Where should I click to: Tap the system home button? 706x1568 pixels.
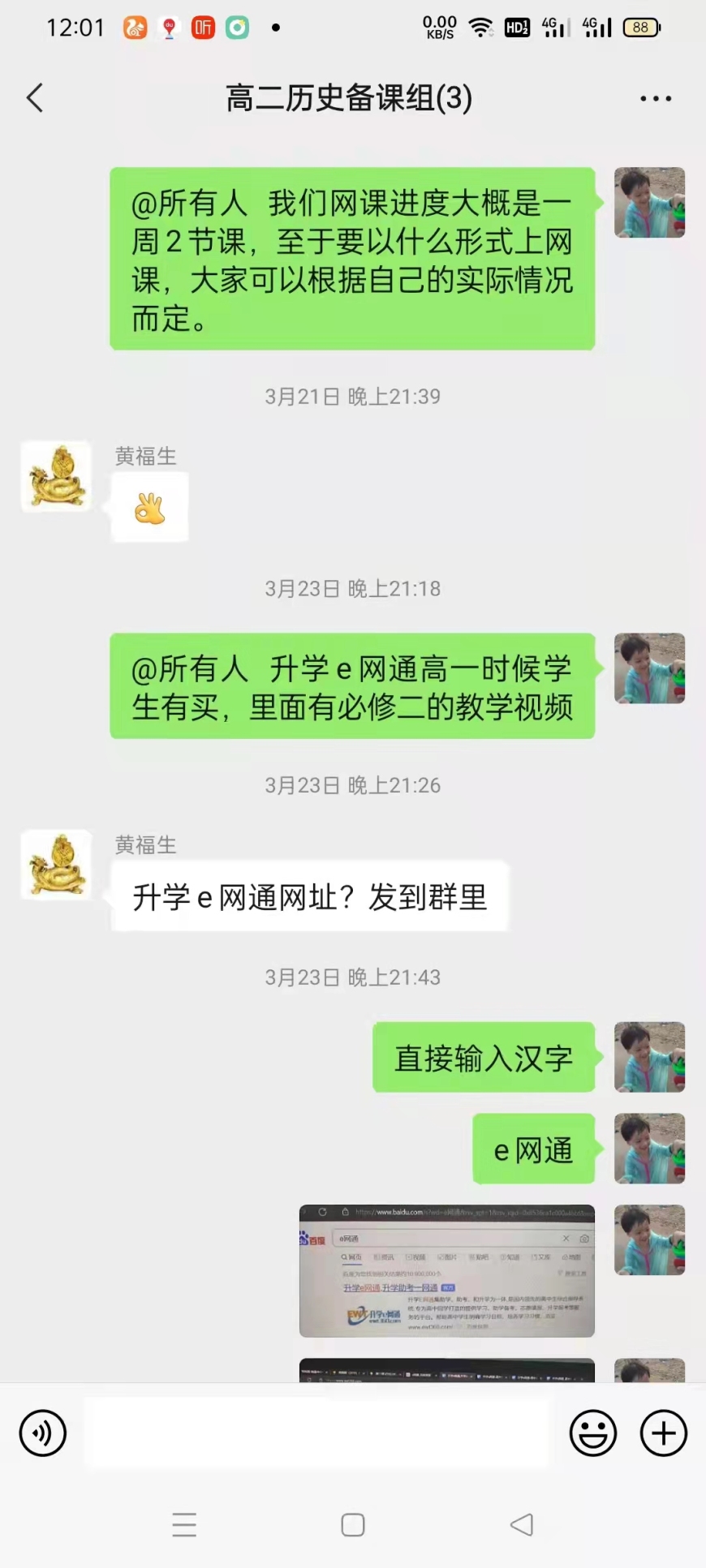click(x=352, y=1525)
